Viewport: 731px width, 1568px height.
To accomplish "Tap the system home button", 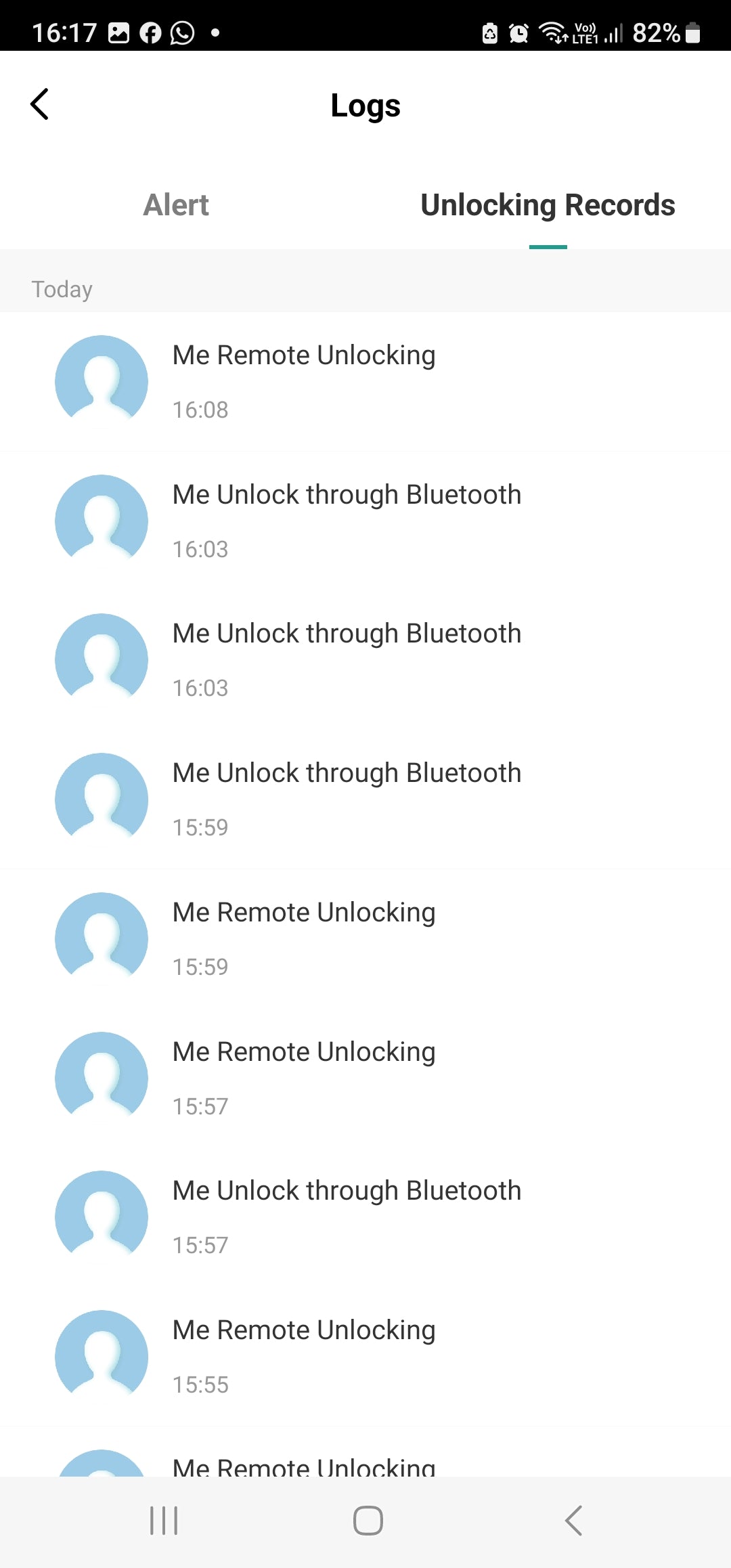I will pyautogui.click(x=368, y=1521).
